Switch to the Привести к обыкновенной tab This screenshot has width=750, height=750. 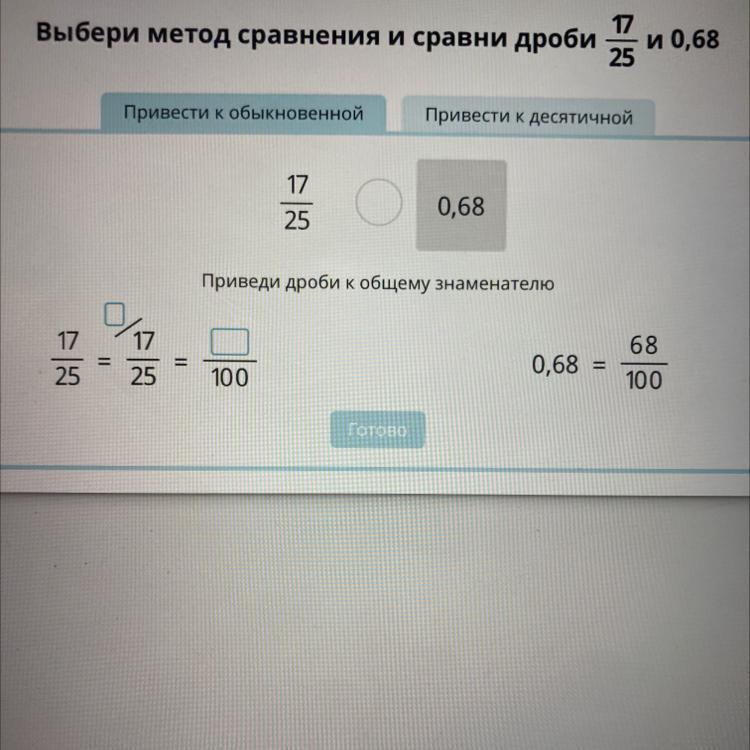[x=241, y=114]
